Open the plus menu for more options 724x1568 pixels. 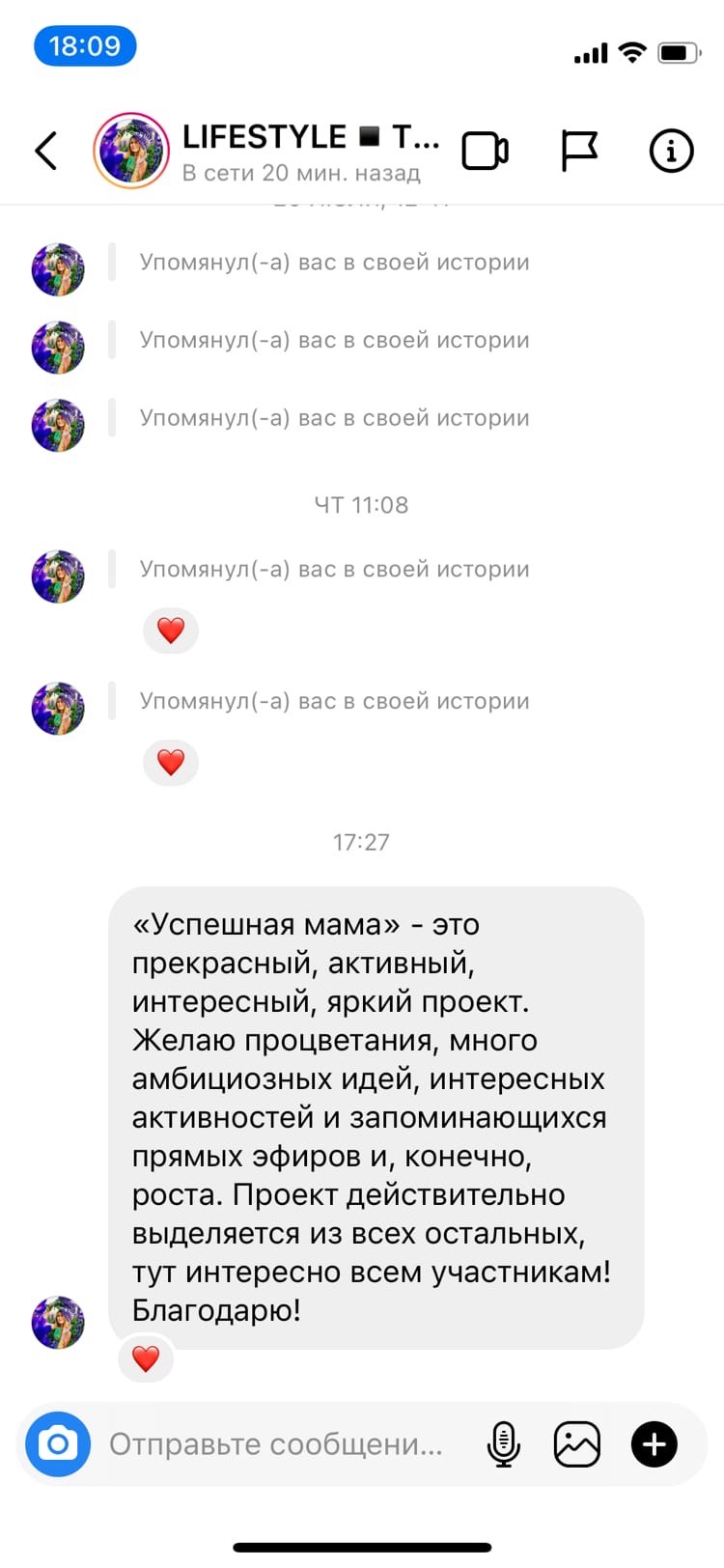[654, 1443]
